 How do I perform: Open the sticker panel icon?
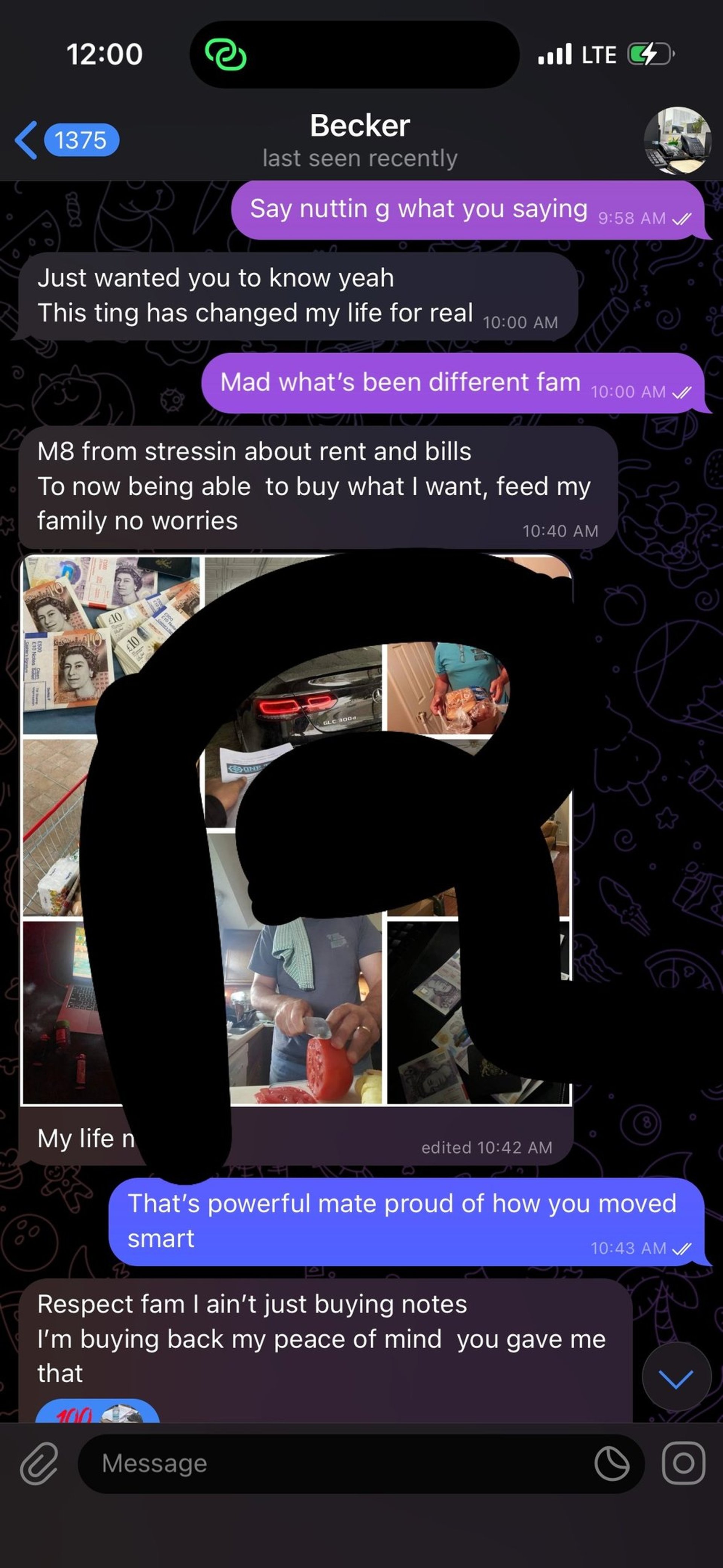click(612, 1463)
